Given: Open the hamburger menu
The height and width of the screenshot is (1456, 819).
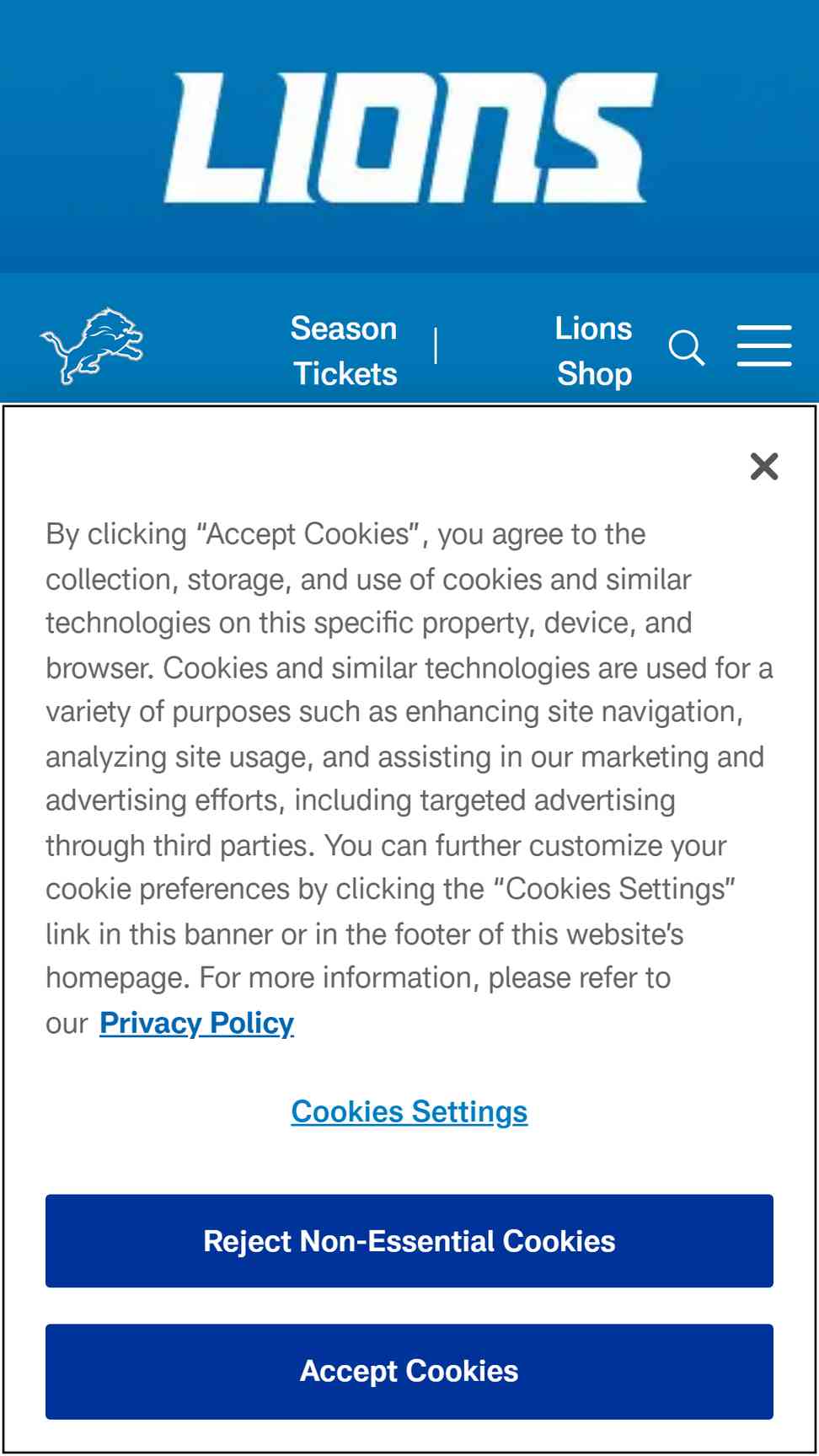Looking at the screenshot, I should coord(763,346).
